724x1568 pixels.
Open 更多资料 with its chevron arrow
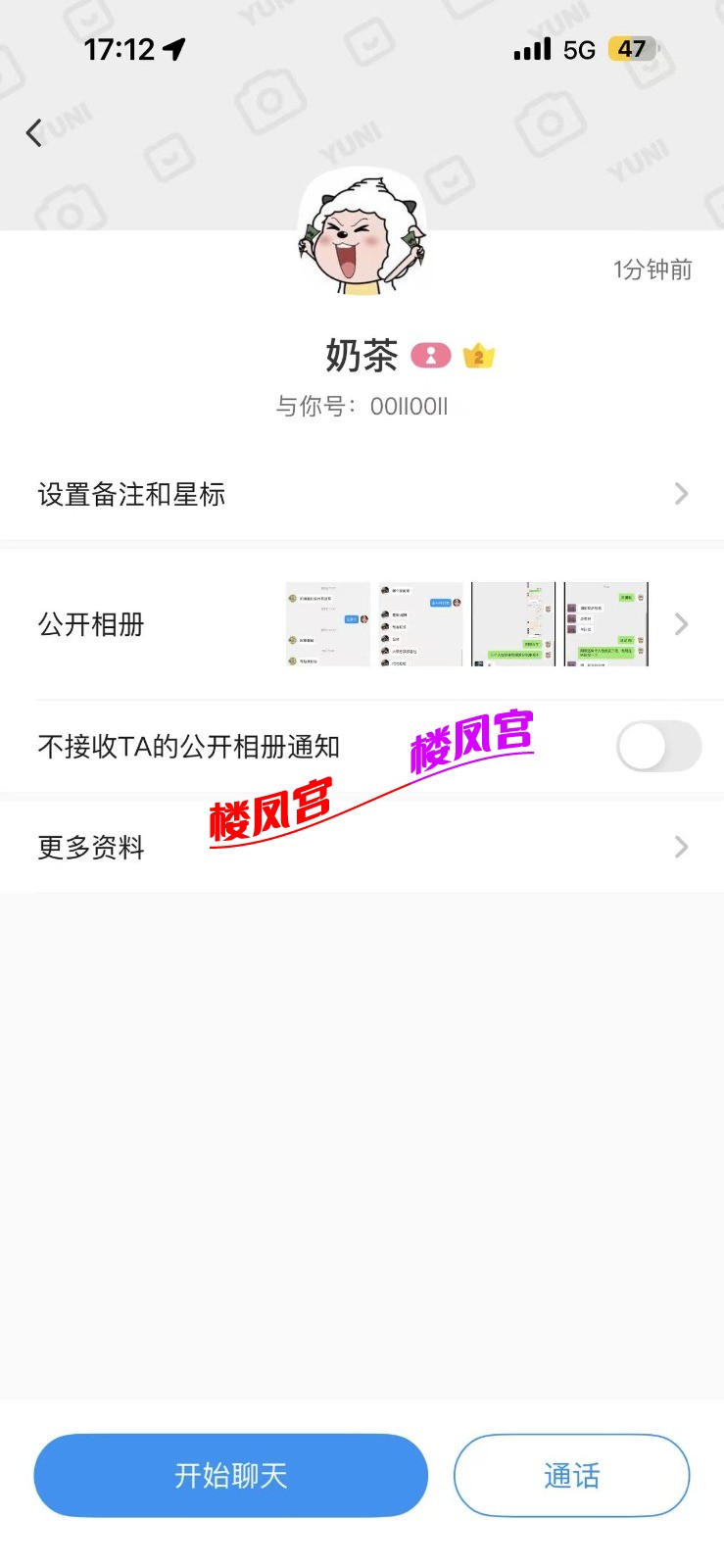[681, 847]
